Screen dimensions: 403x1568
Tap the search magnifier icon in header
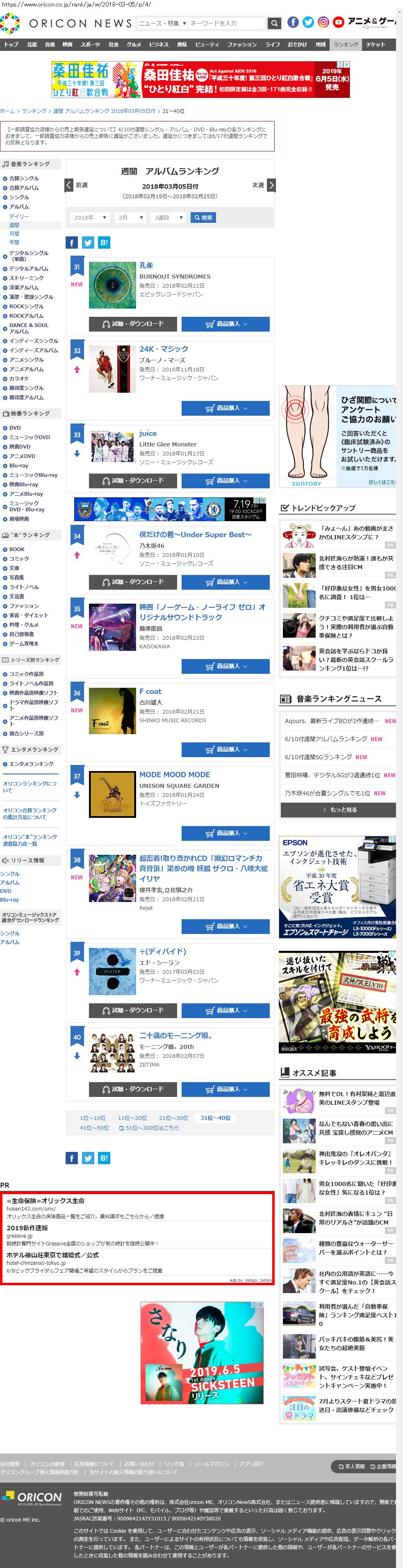point(275,23)
